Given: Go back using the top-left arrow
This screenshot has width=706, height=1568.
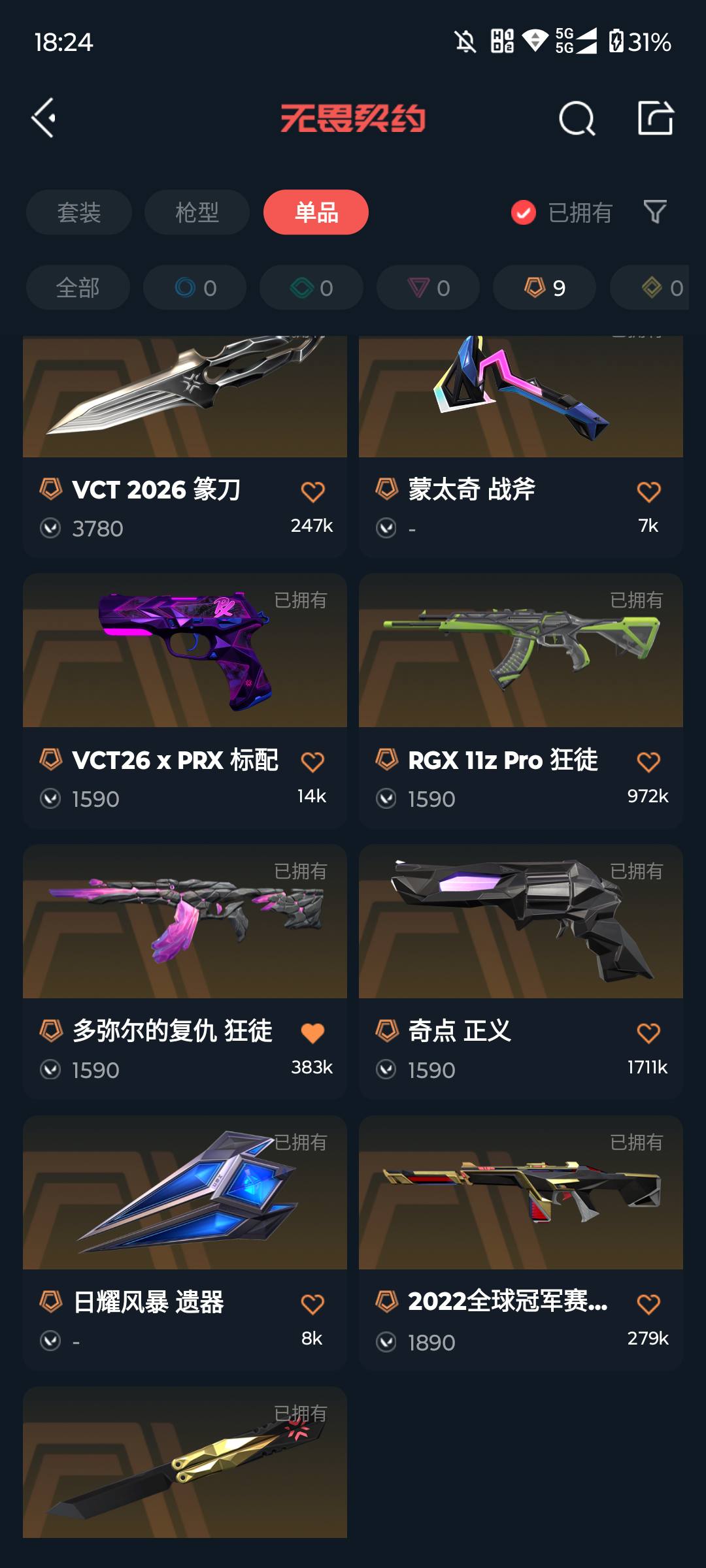Looking at the screenshot, I should click(44, 118).
